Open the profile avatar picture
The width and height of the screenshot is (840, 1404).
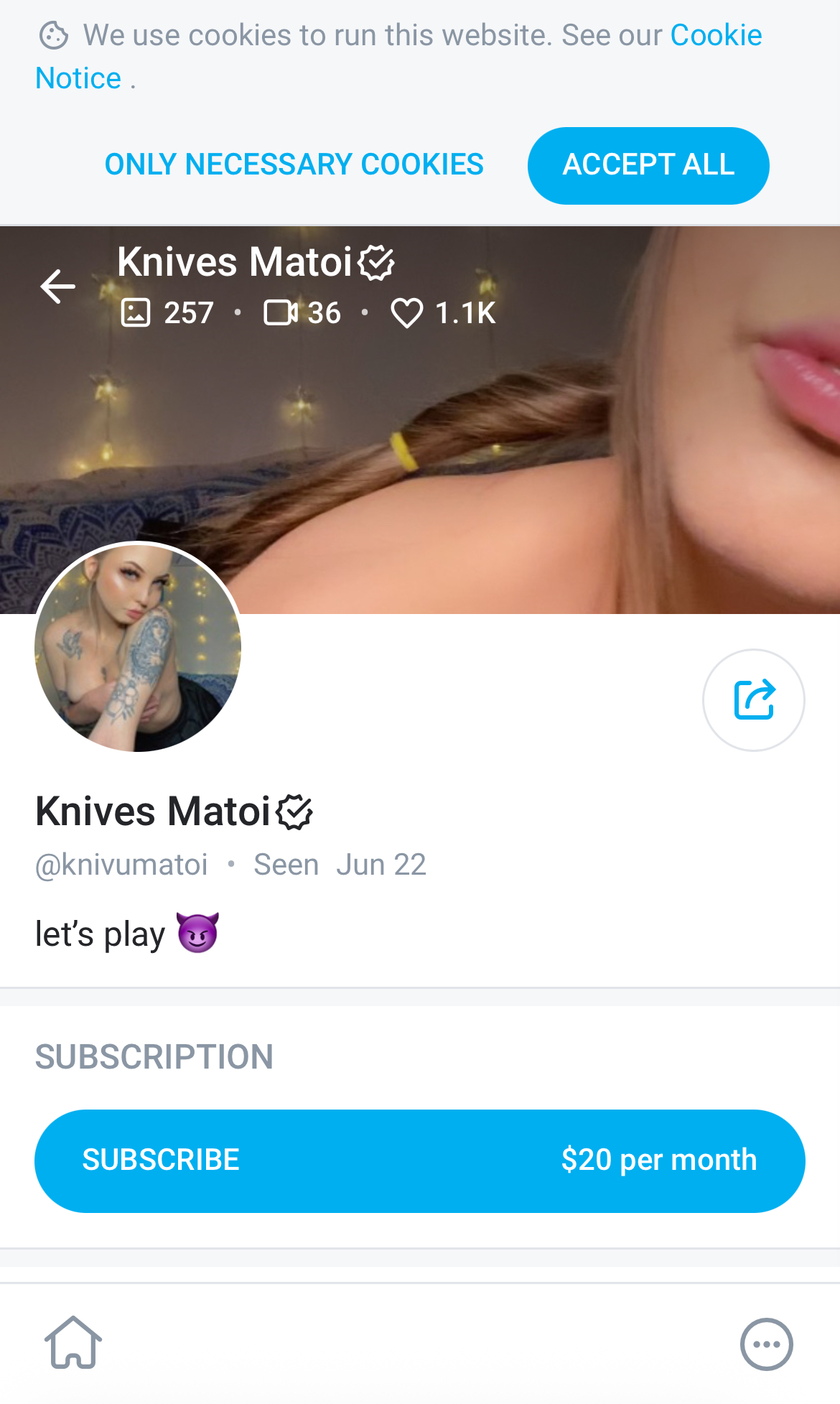[x=138, y=648]
